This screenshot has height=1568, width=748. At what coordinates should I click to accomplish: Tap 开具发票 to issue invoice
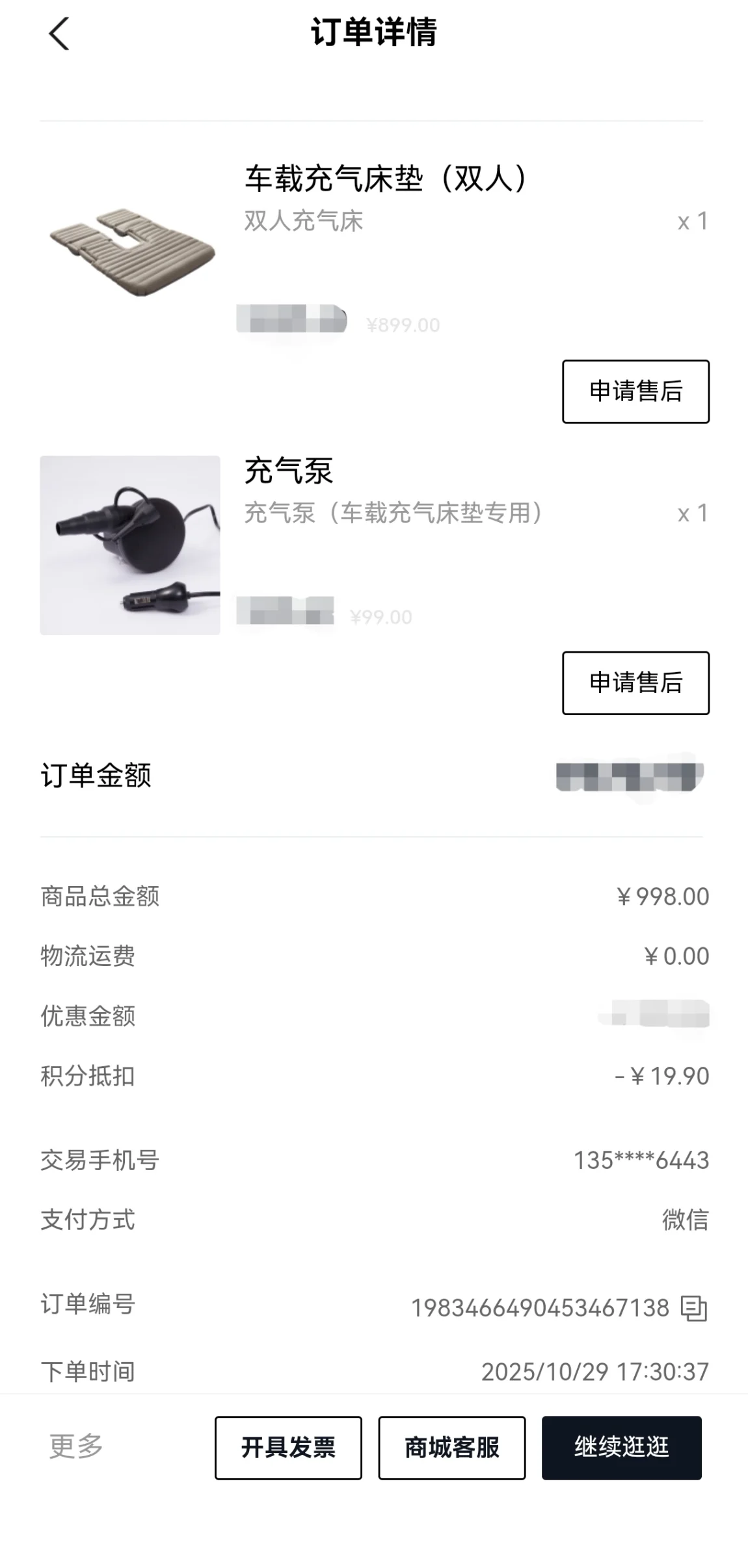tap(288, 1447)
